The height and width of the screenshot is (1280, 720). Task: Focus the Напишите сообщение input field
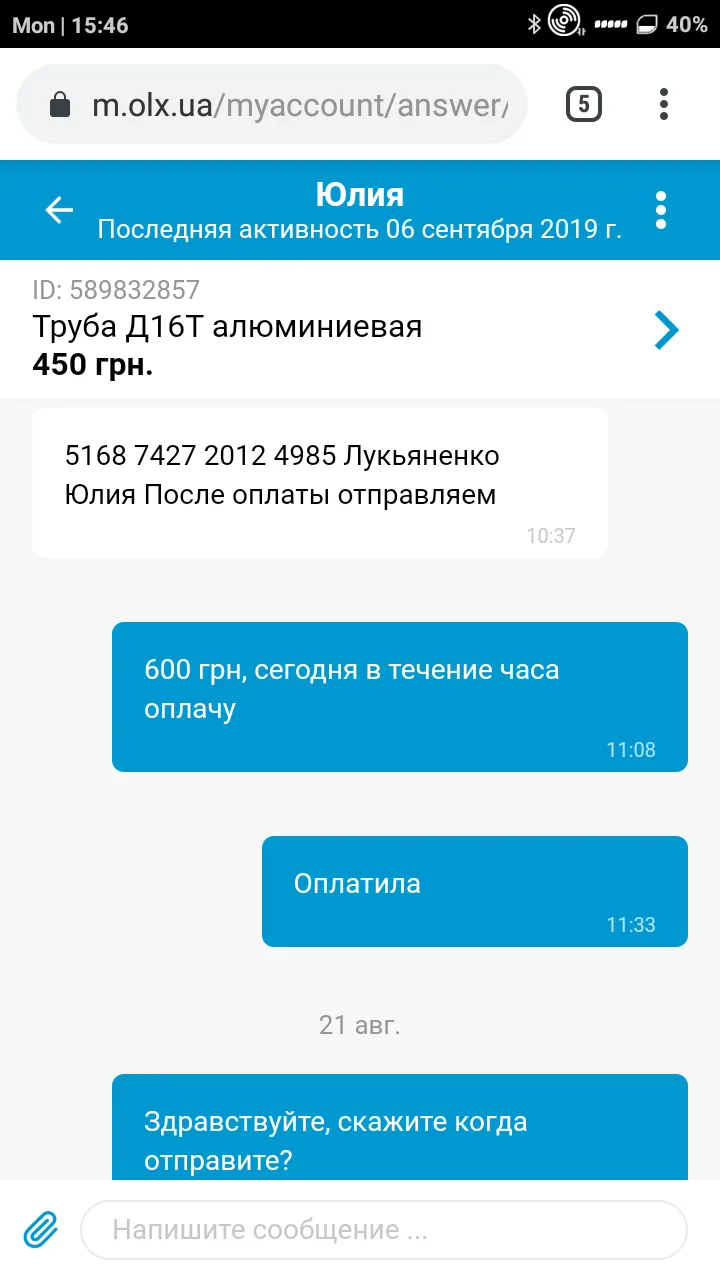coord(384,1229)
